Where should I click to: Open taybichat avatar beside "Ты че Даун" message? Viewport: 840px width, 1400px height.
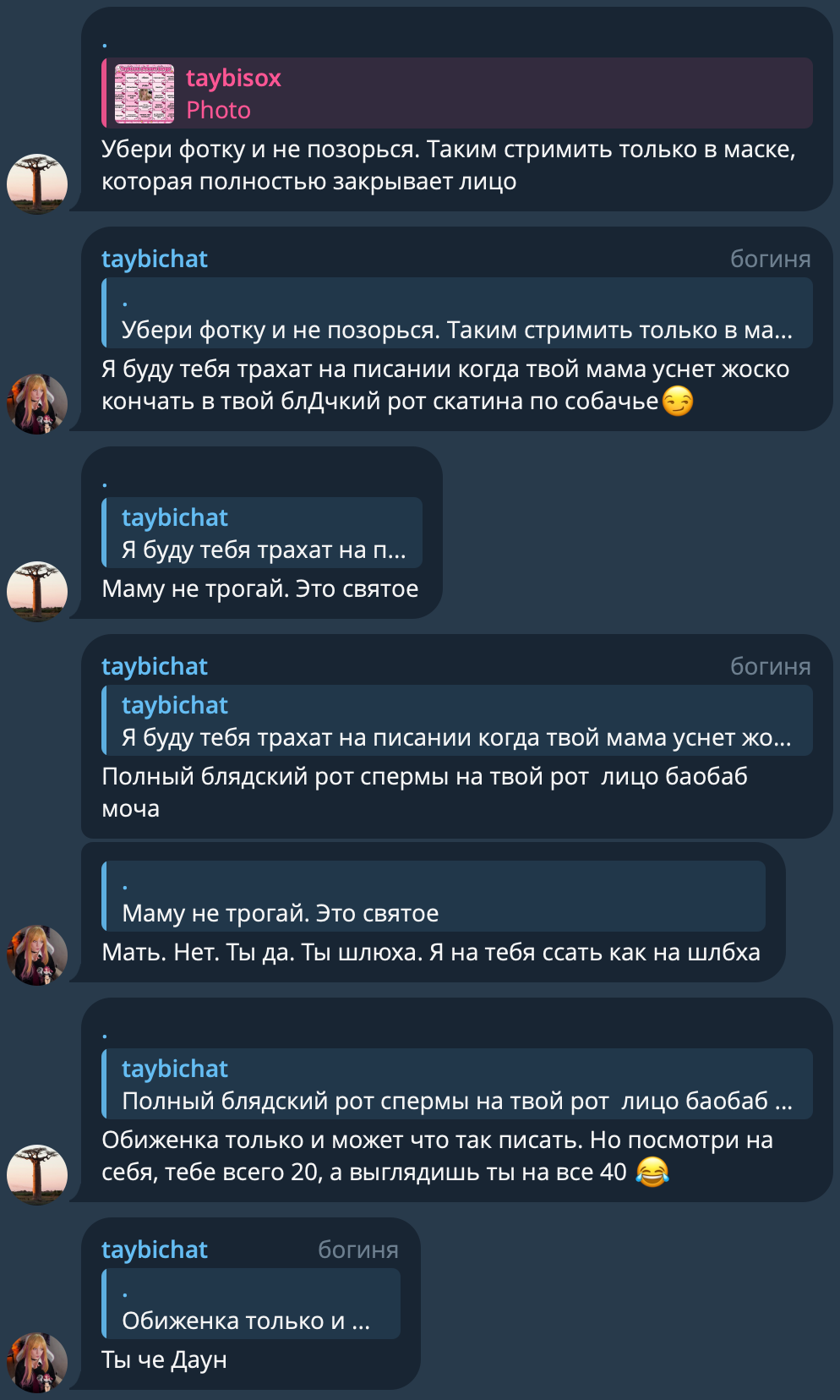[37, 1362]
